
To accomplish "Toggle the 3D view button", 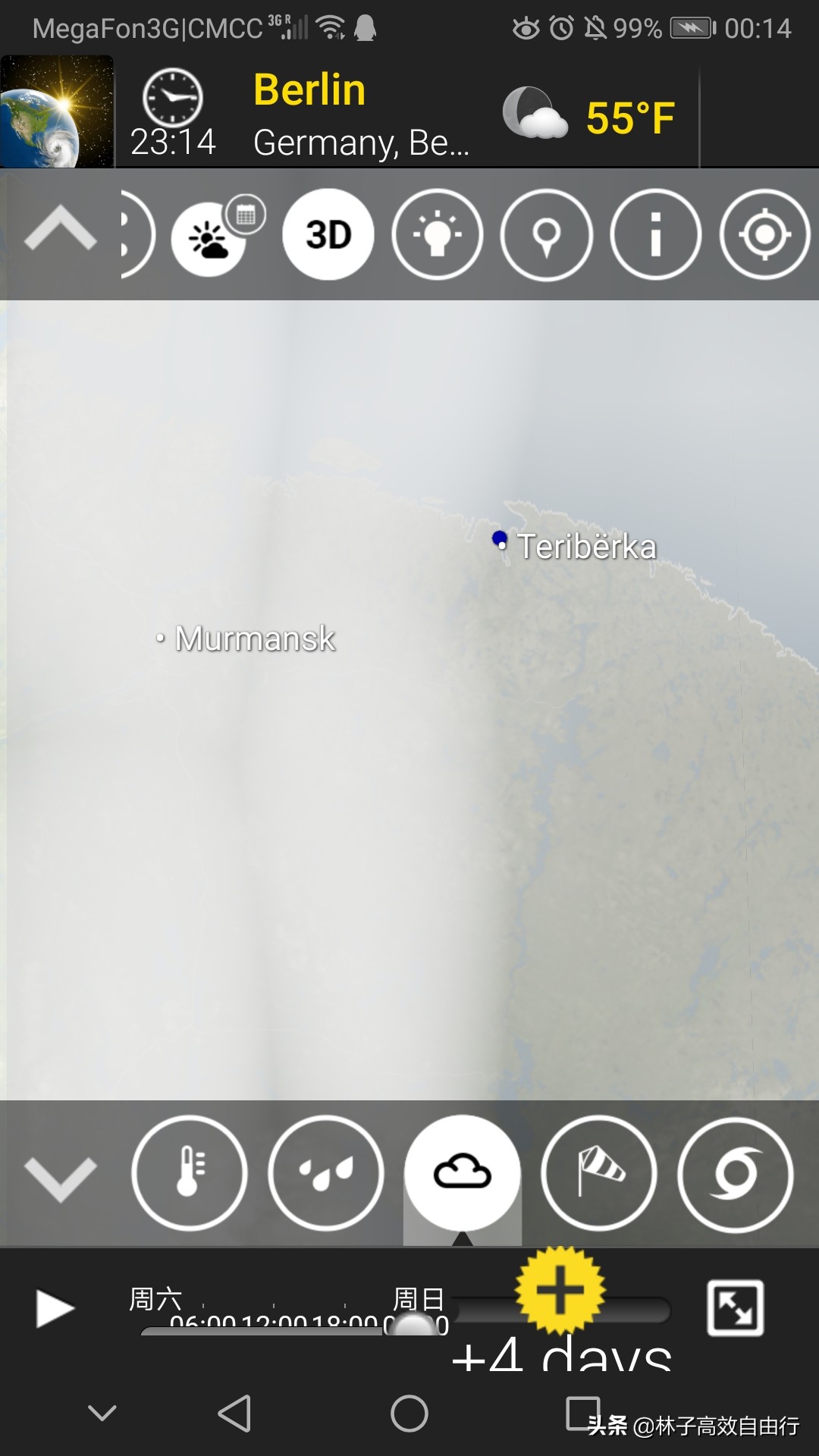I will pyautogui.click(x=328, y=234).
